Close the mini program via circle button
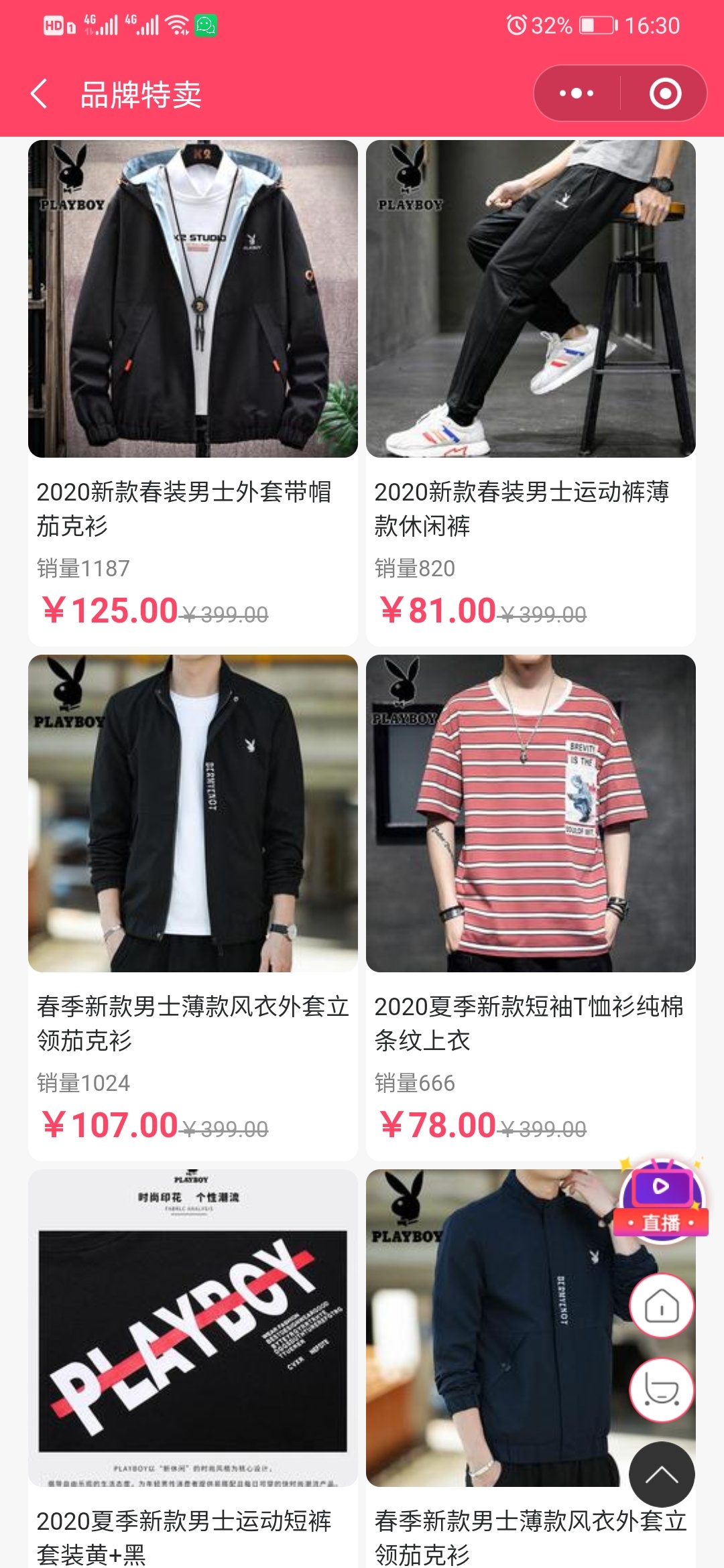The width and height of the screenshot is (724, 1568). point(665,93)
